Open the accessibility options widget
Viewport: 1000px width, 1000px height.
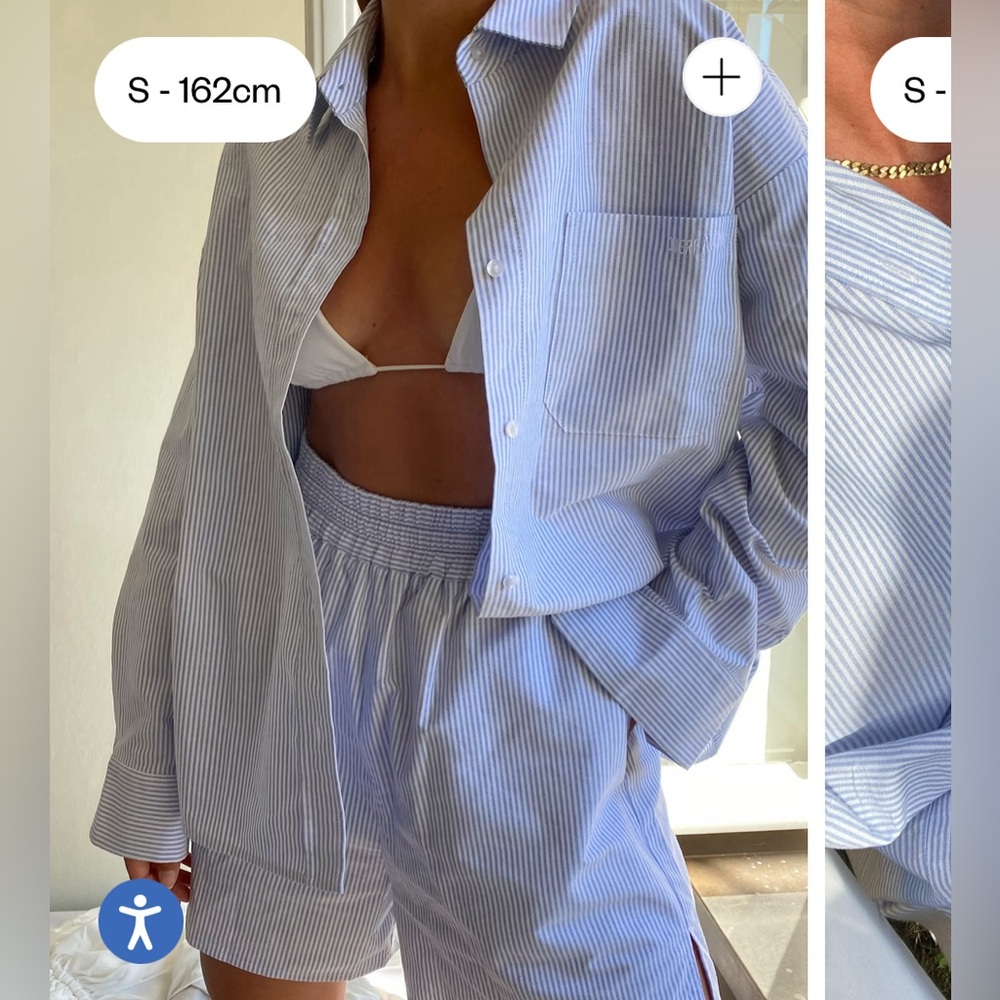[x=141, y=921]
